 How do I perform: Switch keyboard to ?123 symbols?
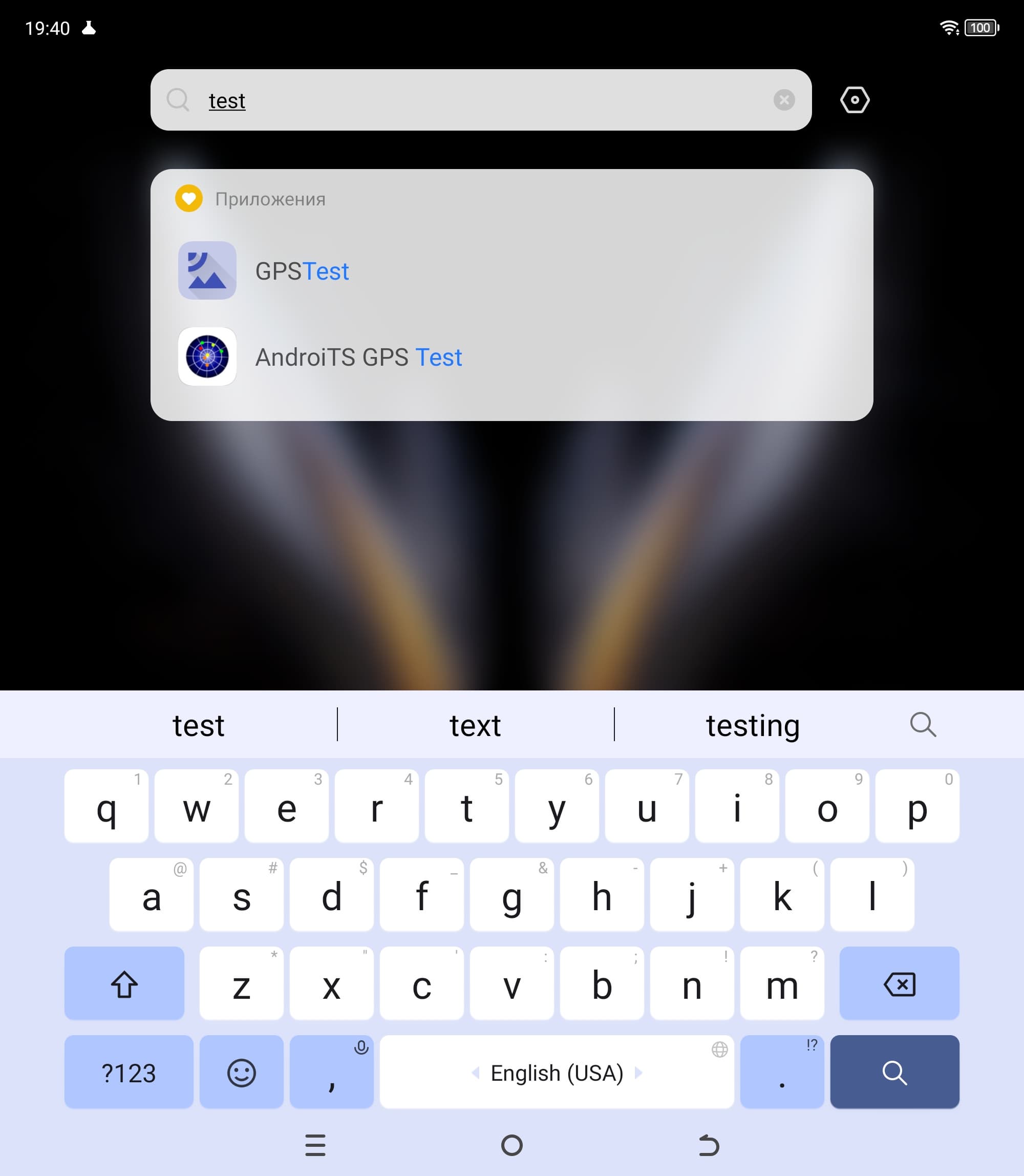coord(129,1072)
